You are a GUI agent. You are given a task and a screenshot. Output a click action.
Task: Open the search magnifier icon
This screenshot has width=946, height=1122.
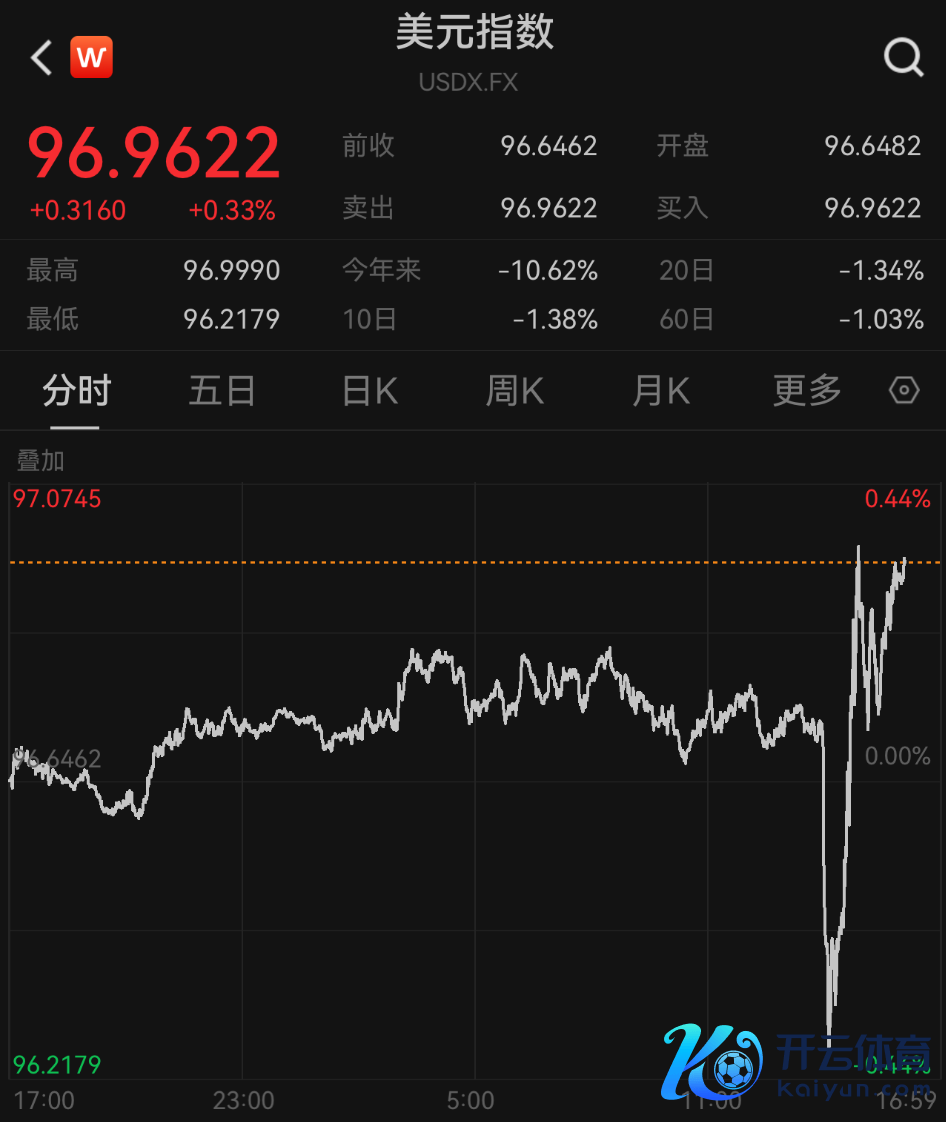[903, 58]
